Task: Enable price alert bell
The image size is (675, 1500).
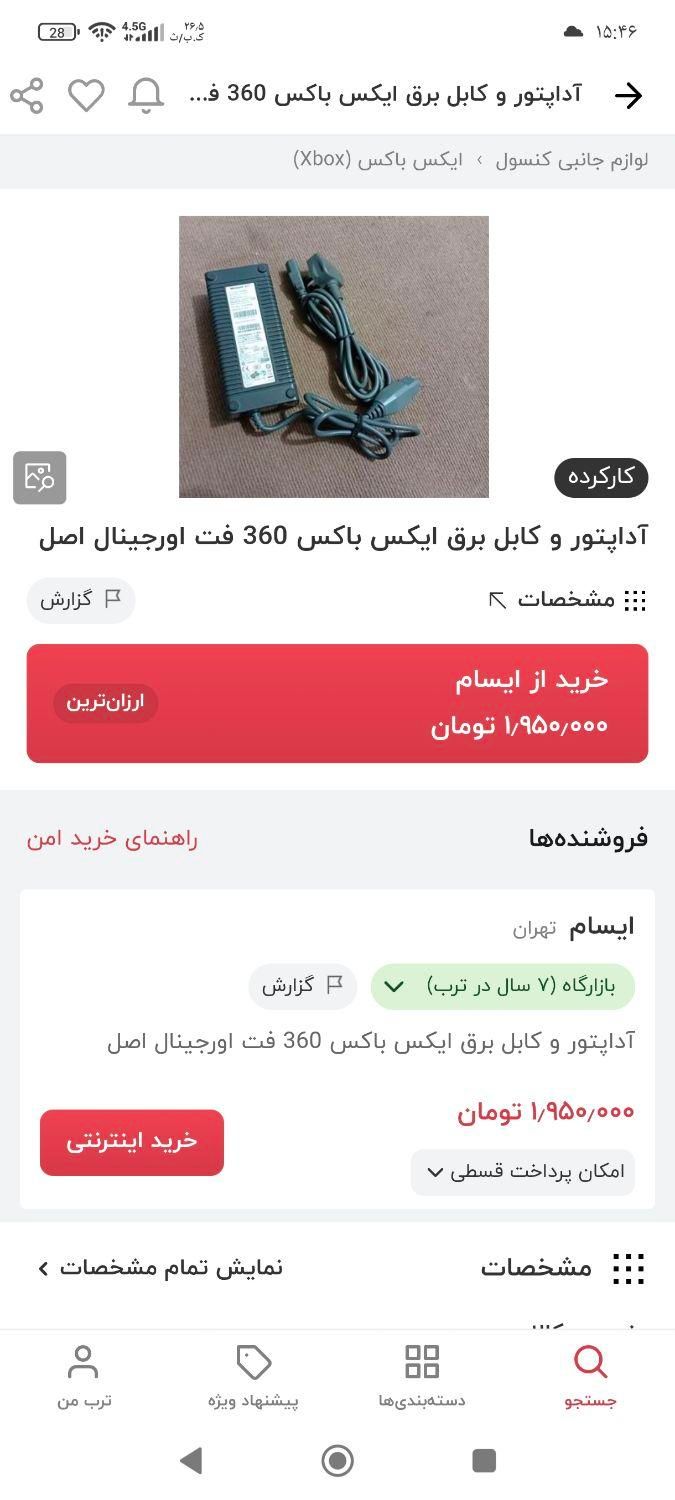Action: click(146, 96)
